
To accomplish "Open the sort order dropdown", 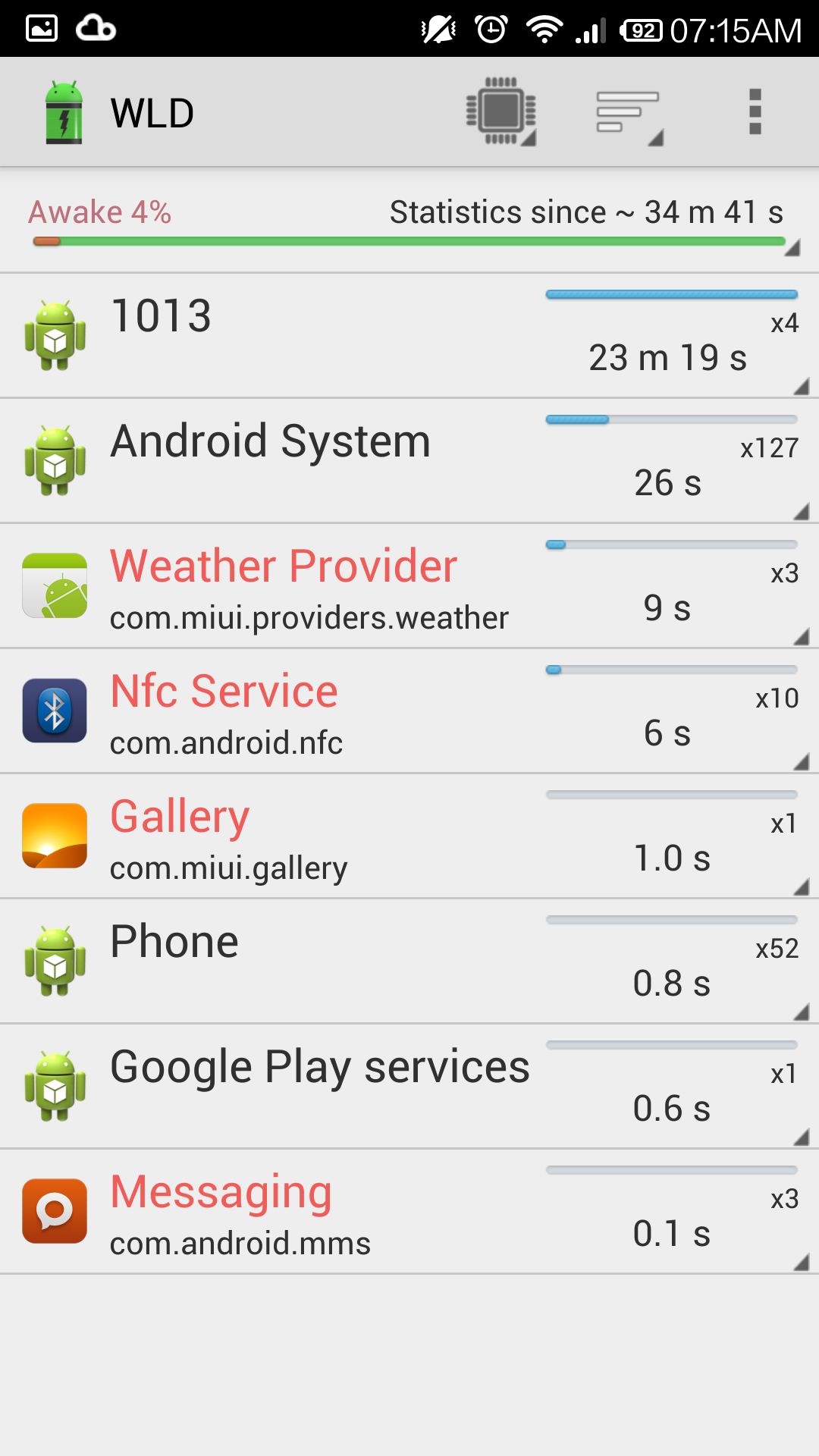I will coord(629,112).
